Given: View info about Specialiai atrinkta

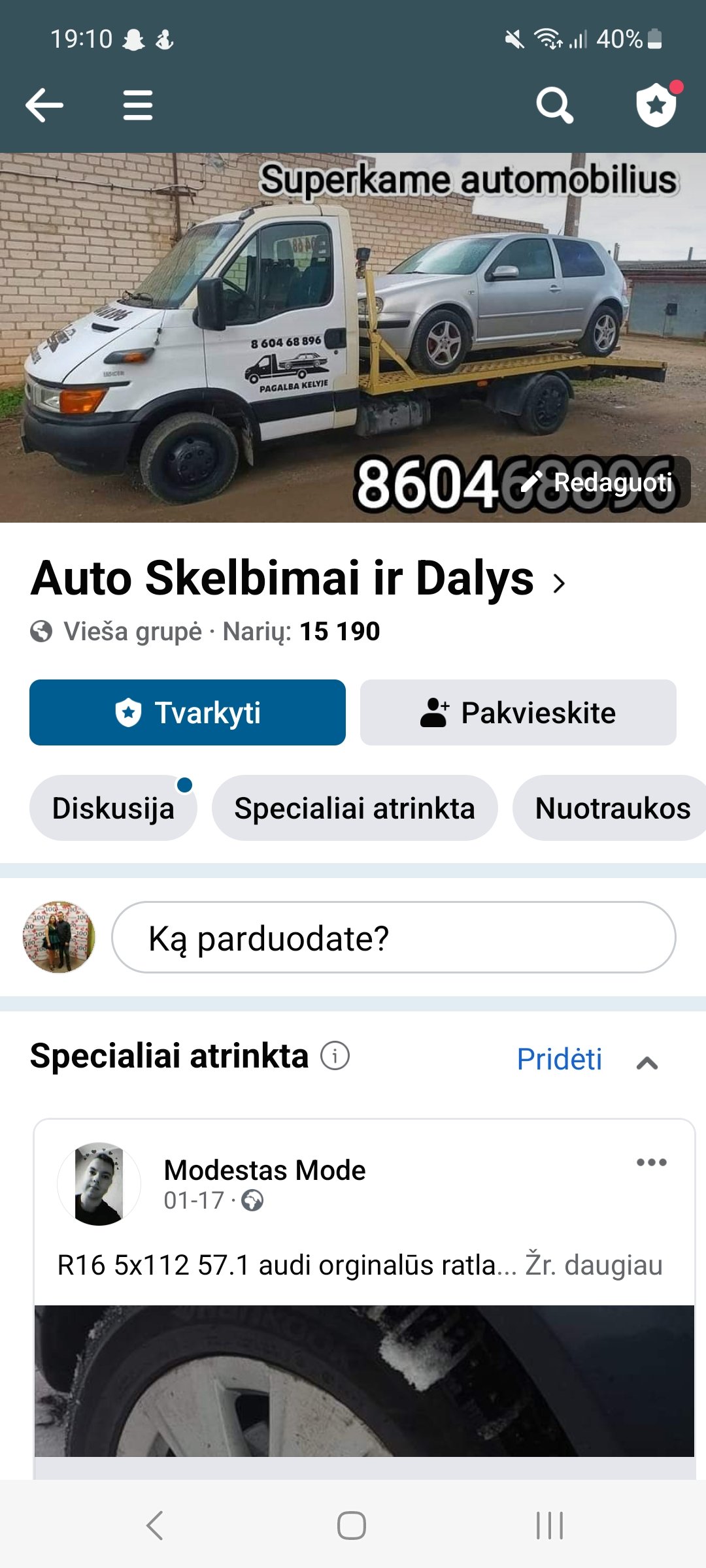Looking at the screenshot, I should (335, 1056).
